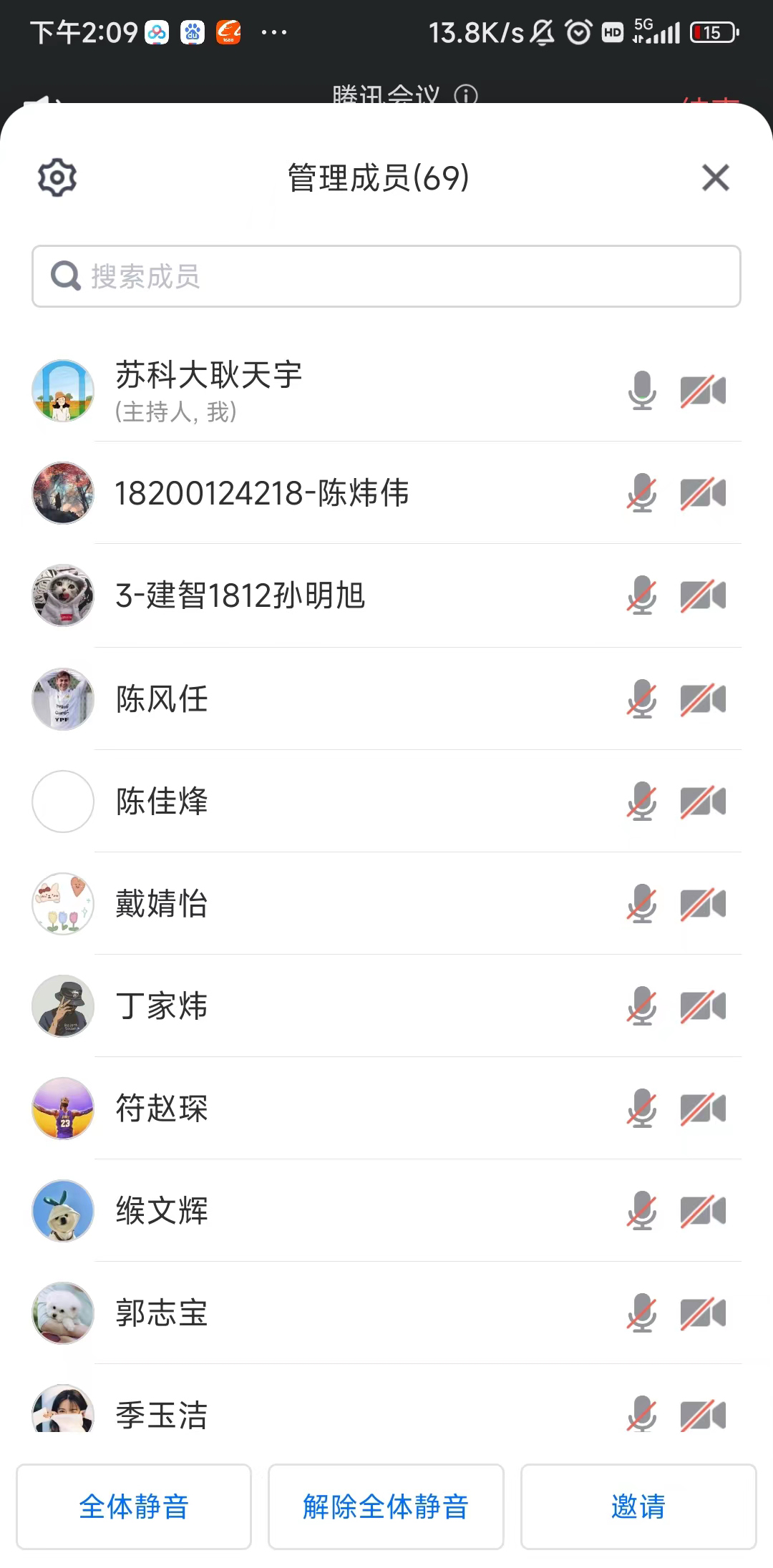Screen dimensions: 773x1568
Task: Tap microphone icon for 符赵琛
Action: (x=642, y=1109)
